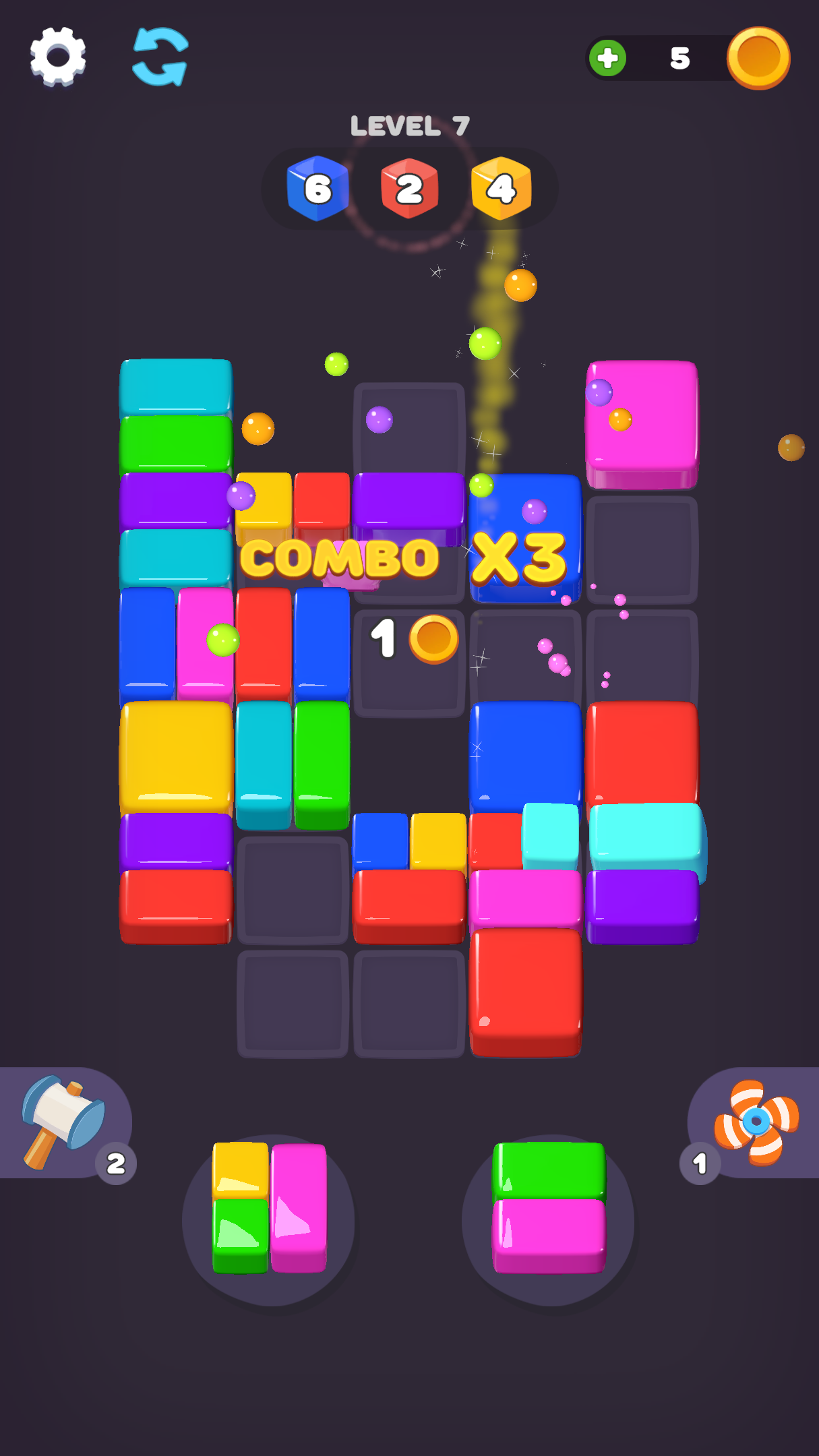Select the green and pink stacked piece
This screenshot has width=819, height=1456.
click(x=549, y=1207)
